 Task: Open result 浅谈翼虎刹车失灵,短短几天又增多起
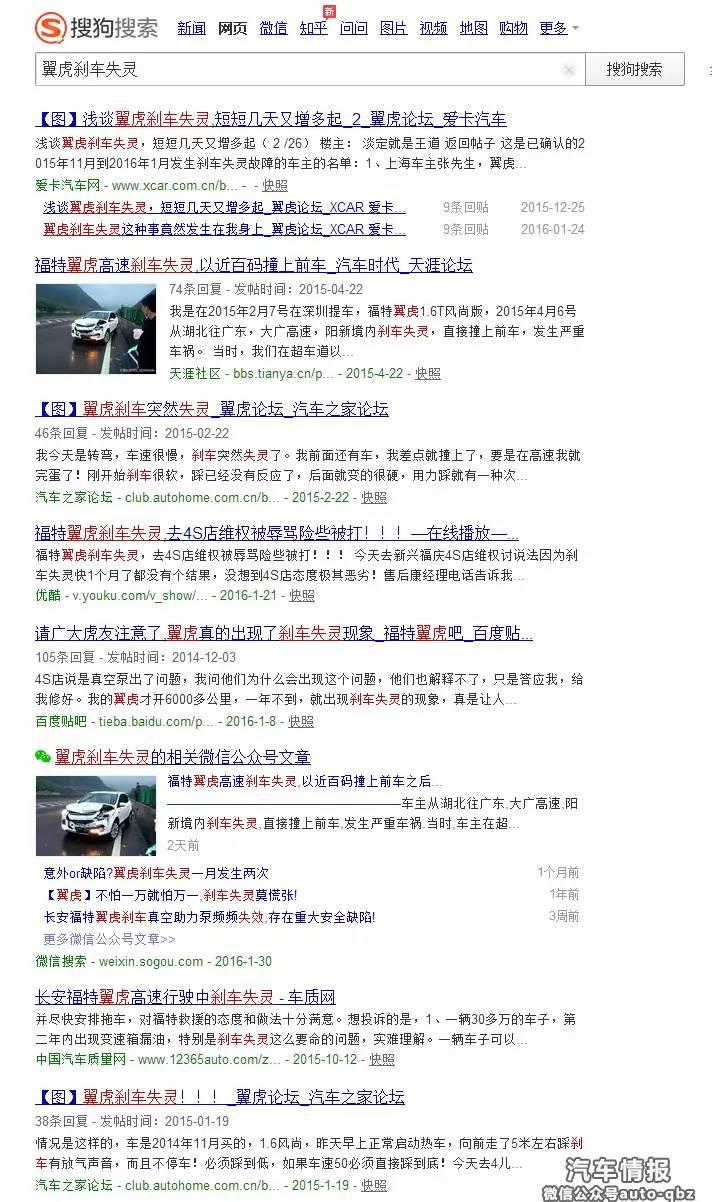pos(270,119)
